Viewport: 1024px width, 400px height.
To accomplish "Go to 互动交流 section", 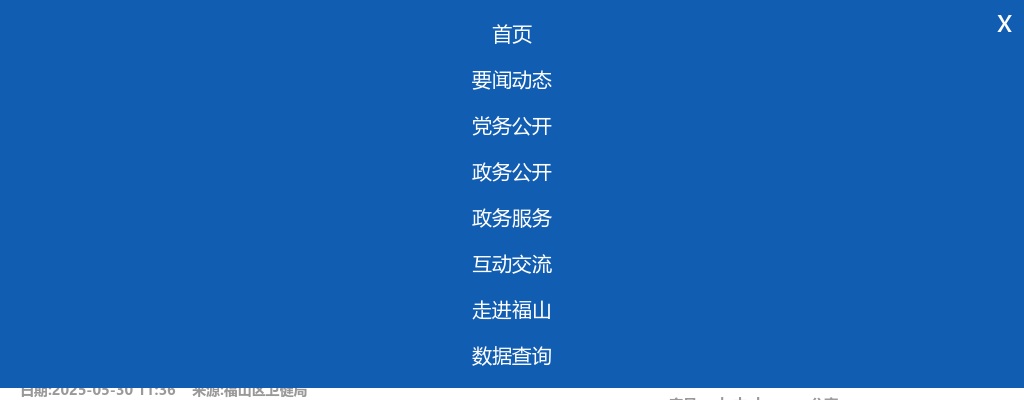I will (x=512, y=265).
